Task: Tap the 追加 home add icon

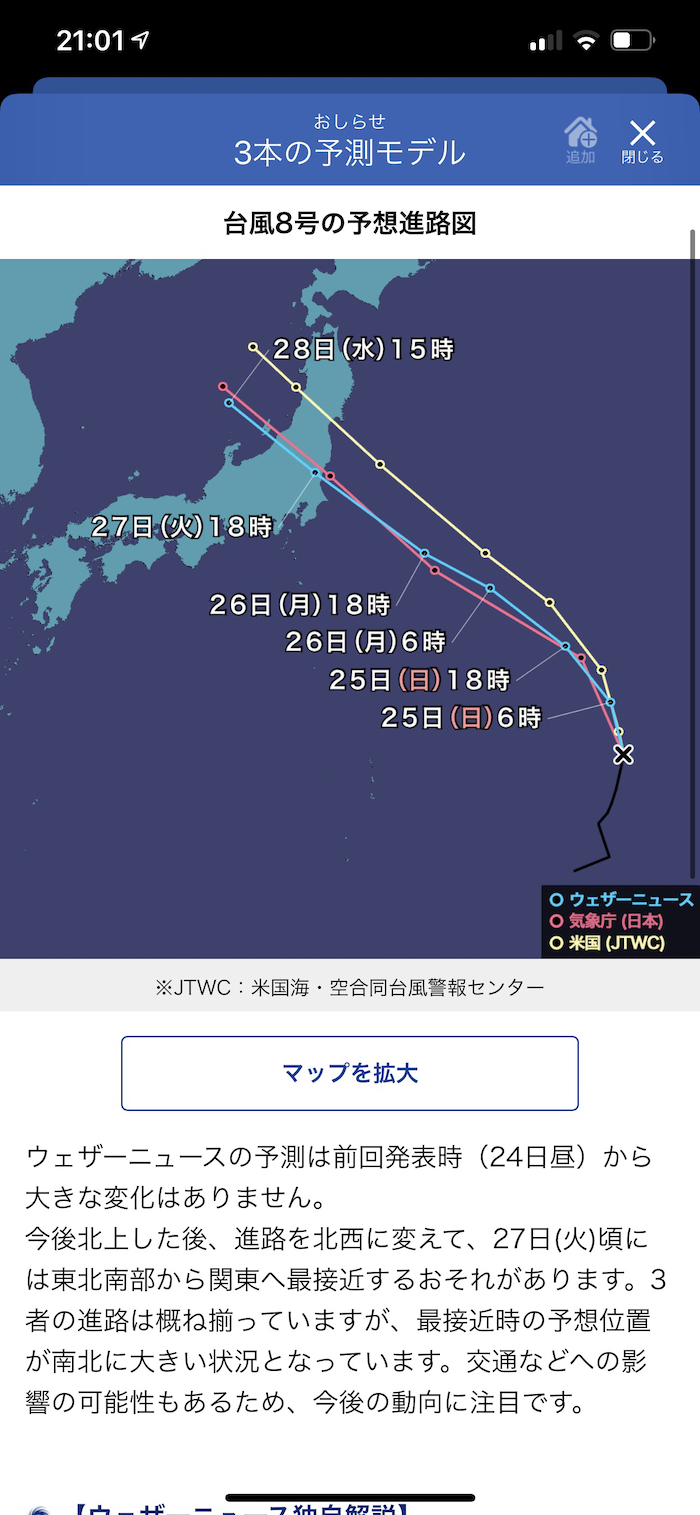Action: coord(580,140)
